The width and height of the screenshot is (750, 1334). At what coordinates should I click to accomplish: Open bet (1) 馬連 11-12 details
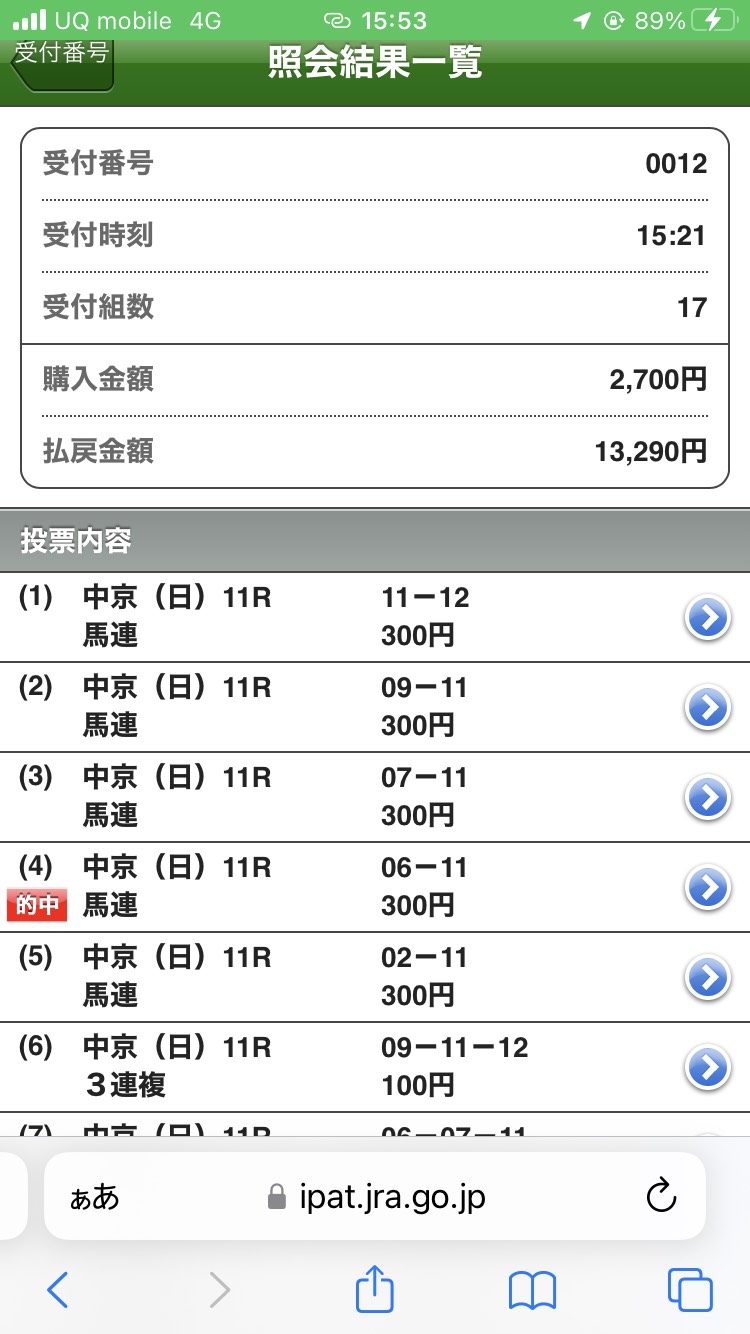click(x=707, y=619)
